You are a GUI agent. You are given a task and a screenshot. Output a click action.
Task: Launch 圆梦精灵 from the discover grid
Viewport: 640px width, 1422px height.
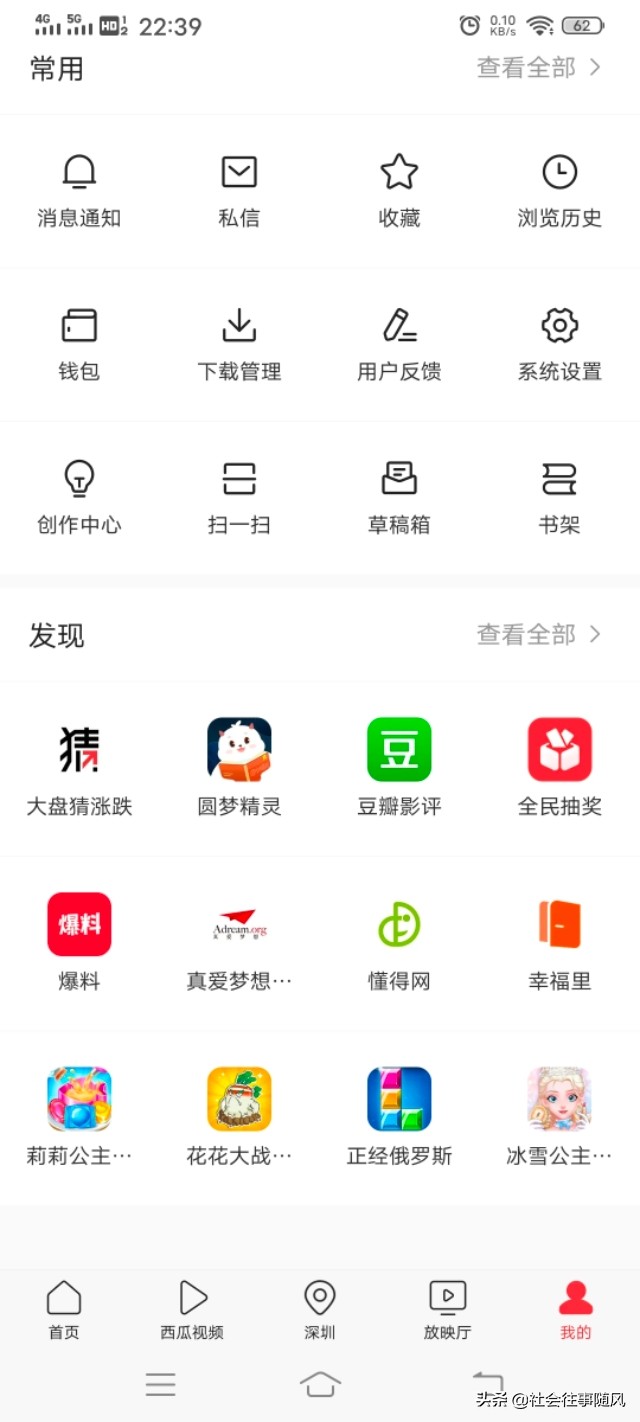tap(239, 766)
